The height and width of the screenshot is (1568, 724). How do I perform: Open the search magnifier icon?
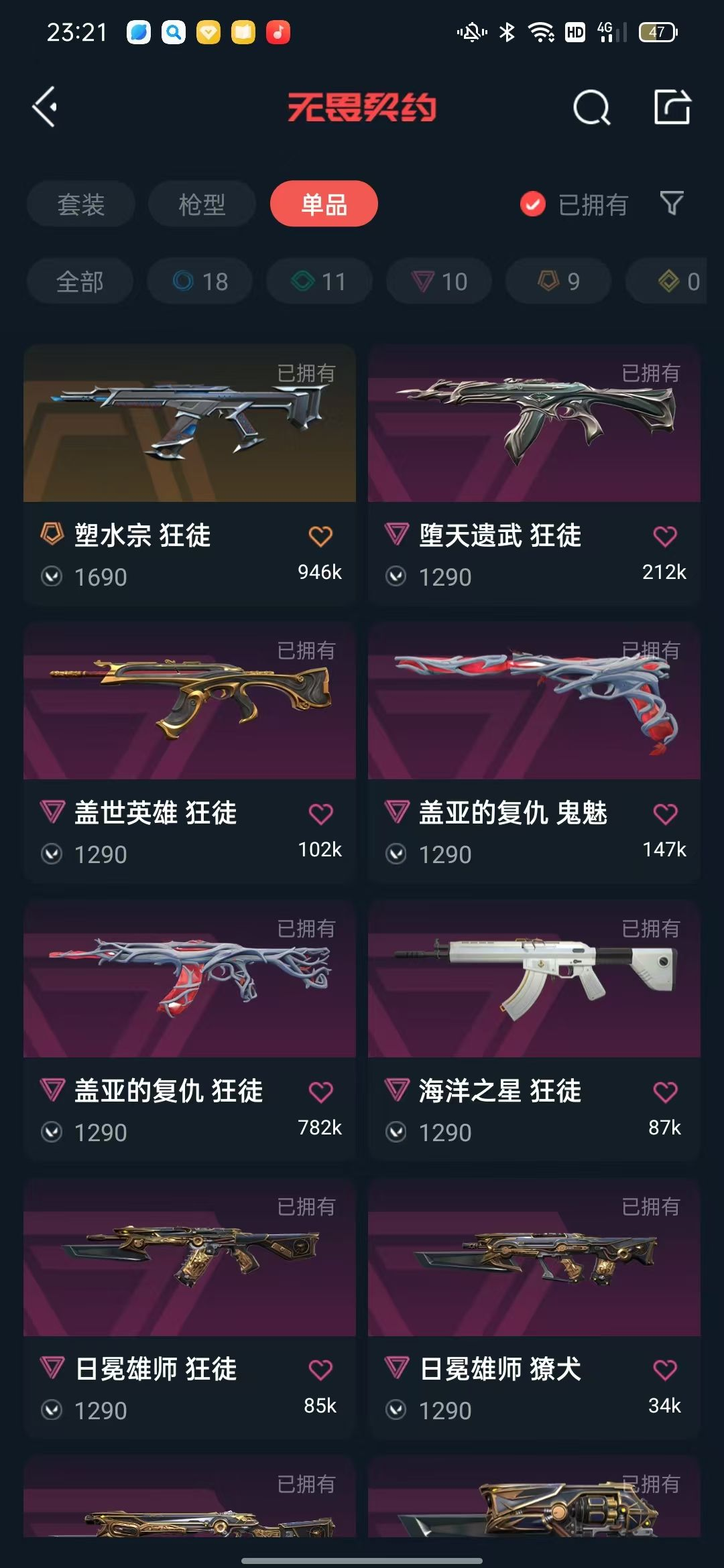tap(592, 107)
